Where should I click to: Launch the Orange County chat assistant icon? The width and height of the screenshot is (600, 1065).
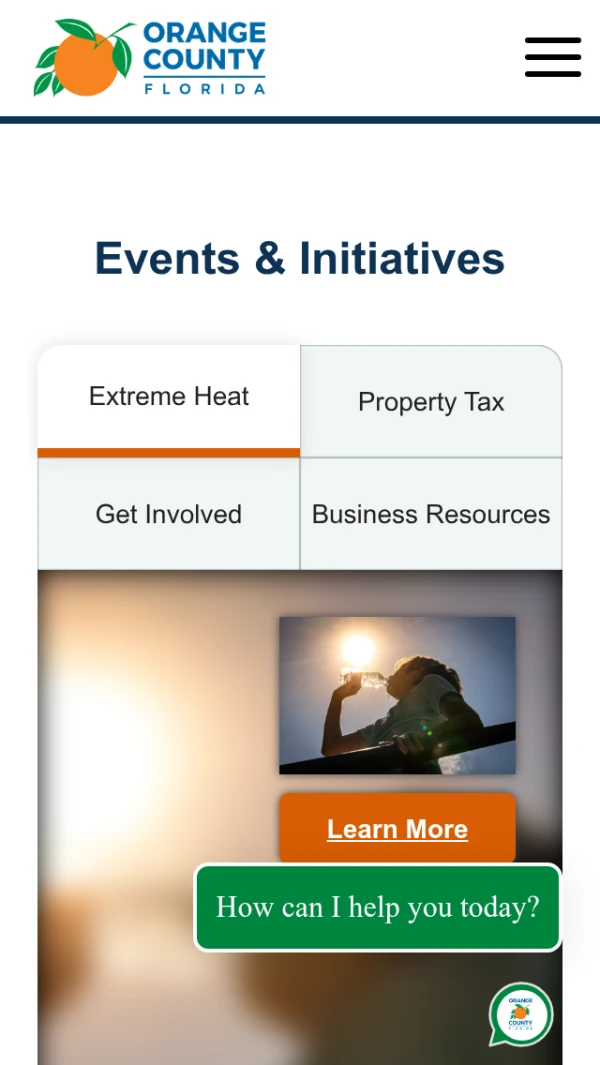click(x=520, y=1014)
